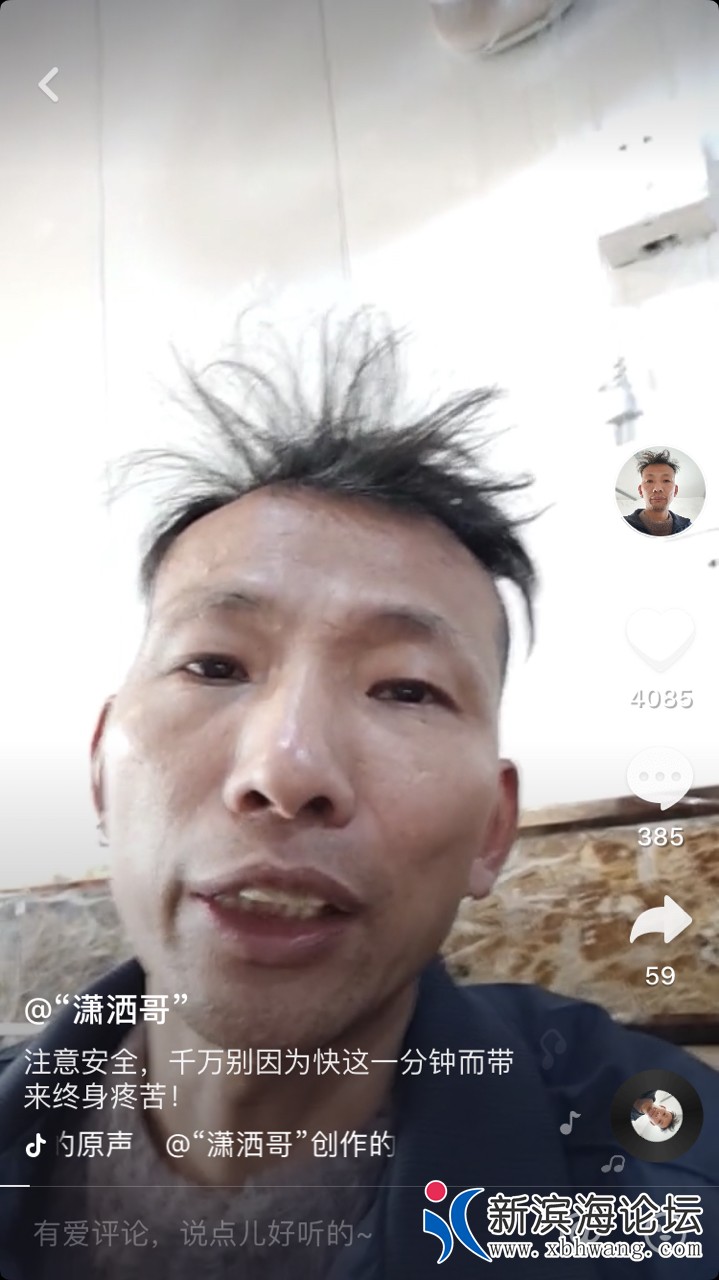Open the comments with 385 replies

pyautogui.click(x=660, y=778)
